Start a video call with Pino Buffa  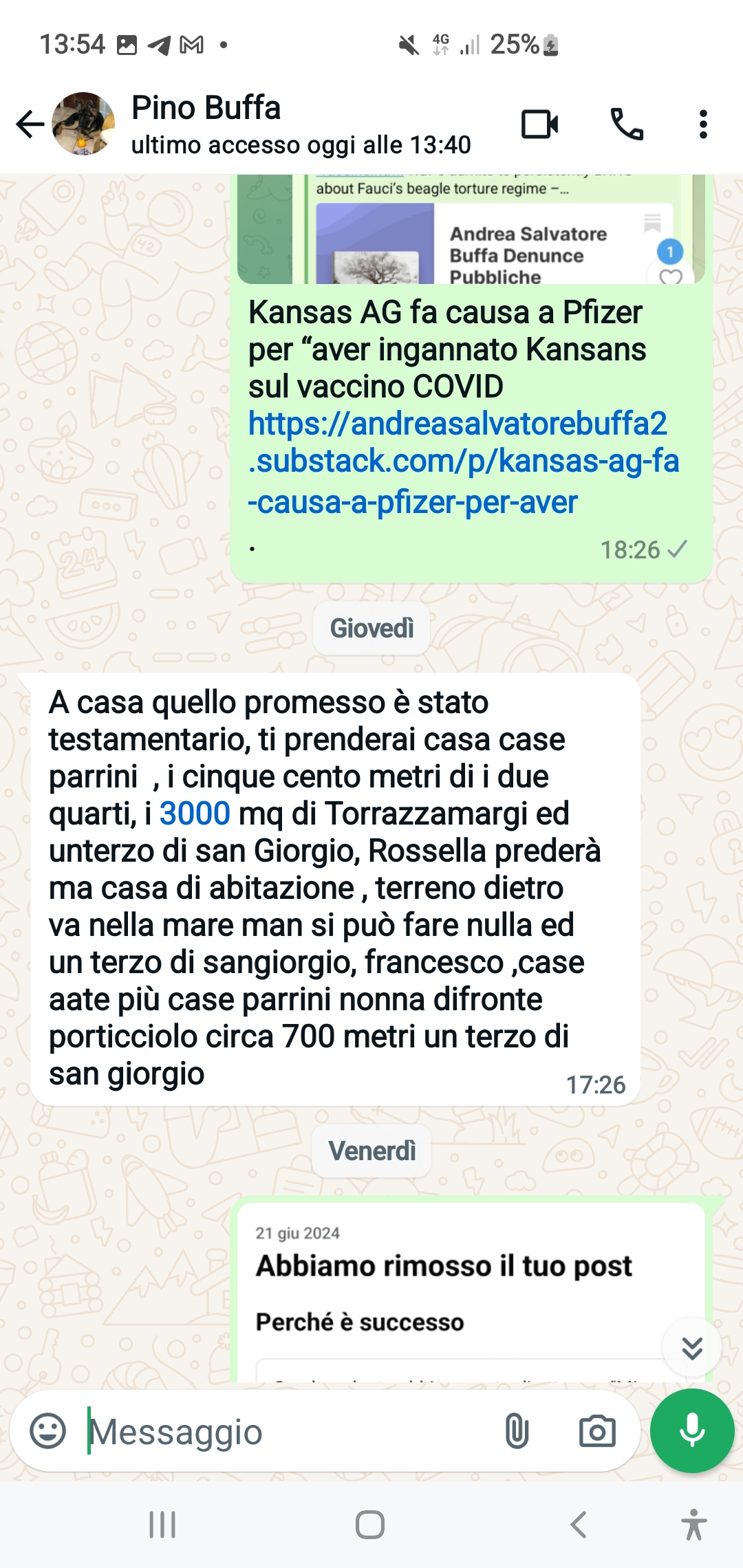pyautogui.click(x=539, y=124)
